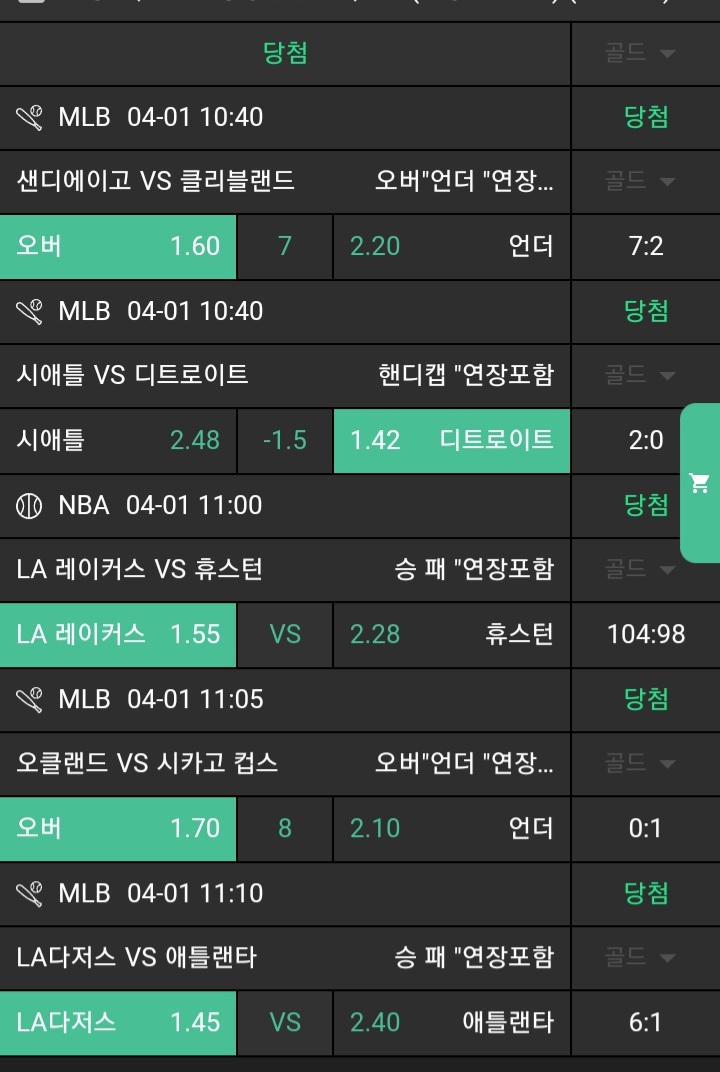Viewport: 720px width, 1072px height.
Task: Choose LA 레이커스 at 1.55
Action: click(x=118, y=634)
